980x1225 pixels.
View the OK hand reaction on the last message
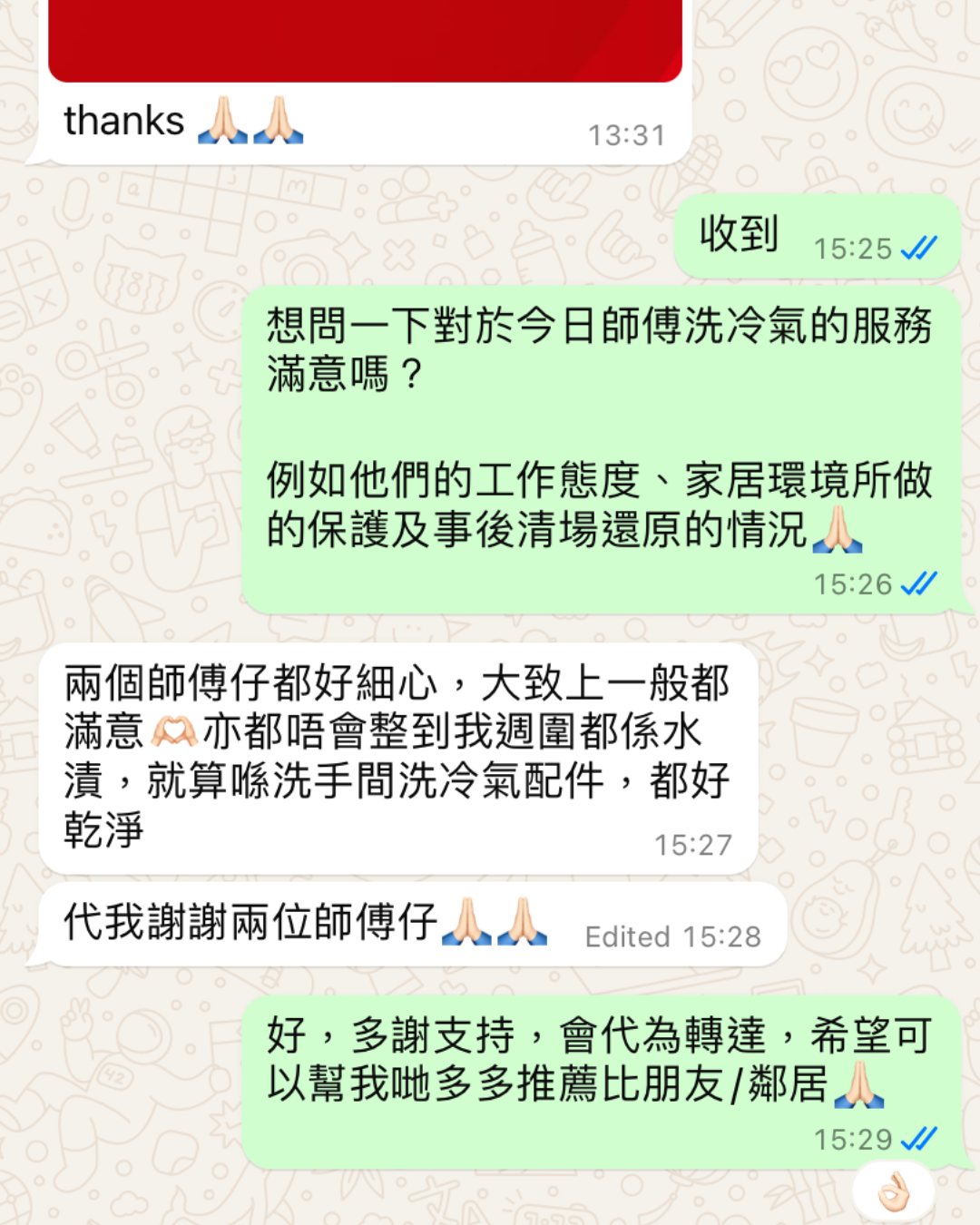point(894,1191)
